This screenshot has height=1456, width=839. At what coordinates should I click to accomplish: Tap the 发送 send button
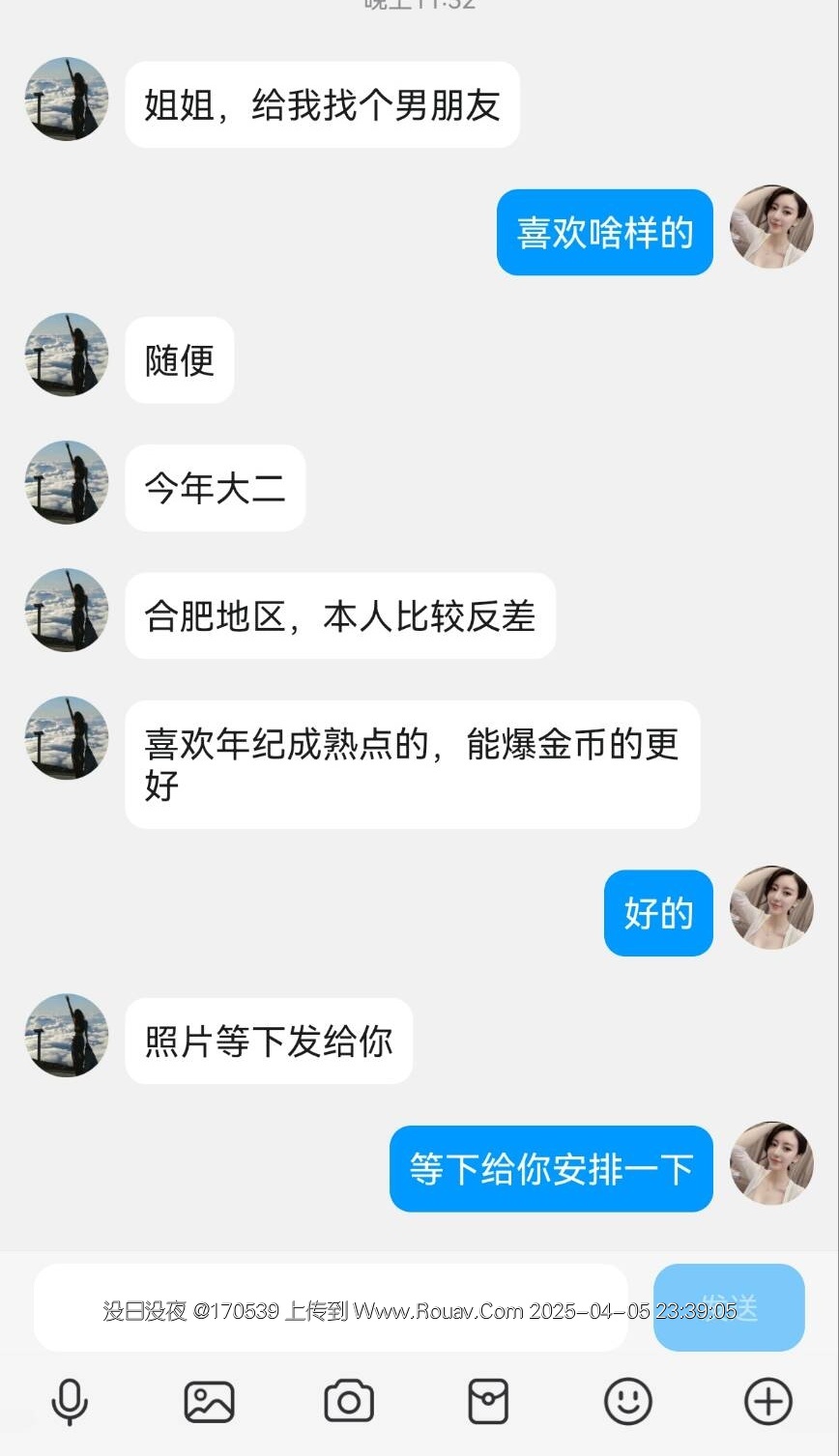(729, 1306)
